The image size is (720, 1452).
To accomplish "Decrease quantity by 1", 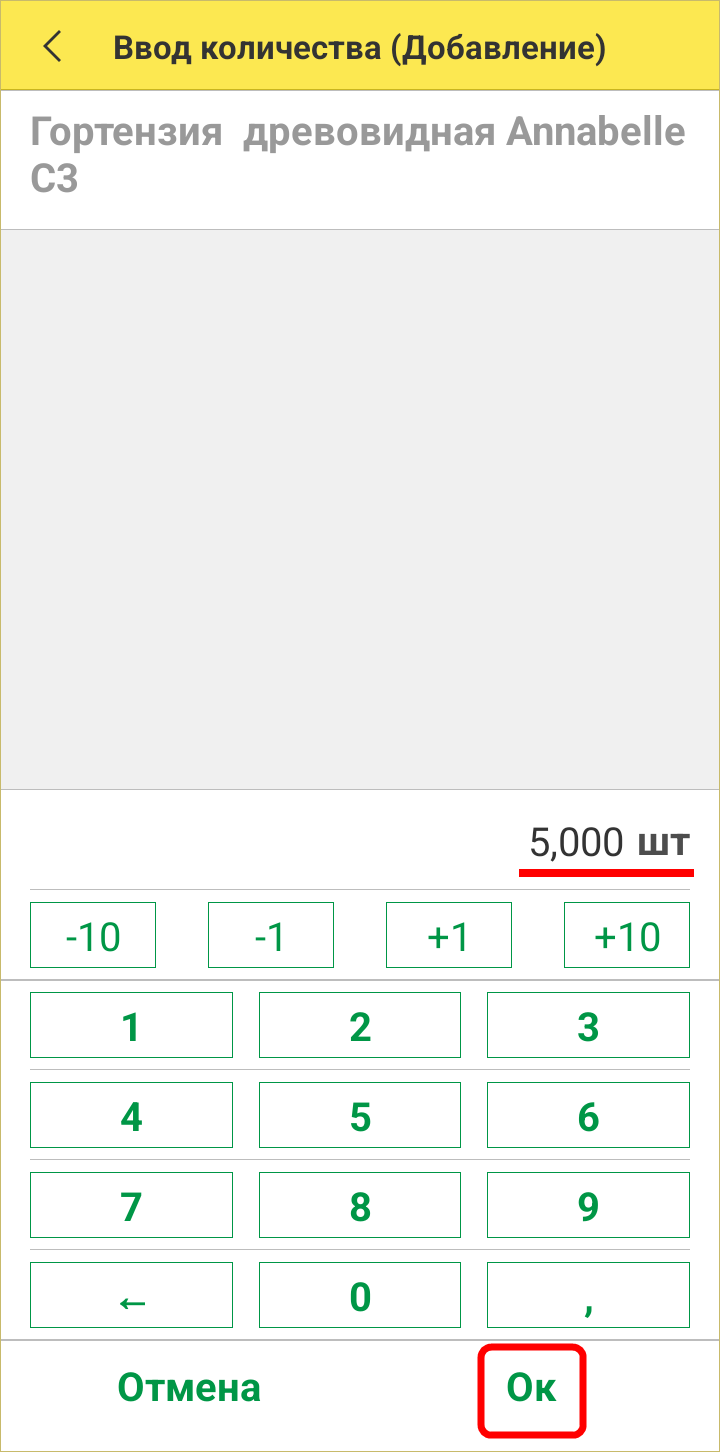I will (270, 935).
